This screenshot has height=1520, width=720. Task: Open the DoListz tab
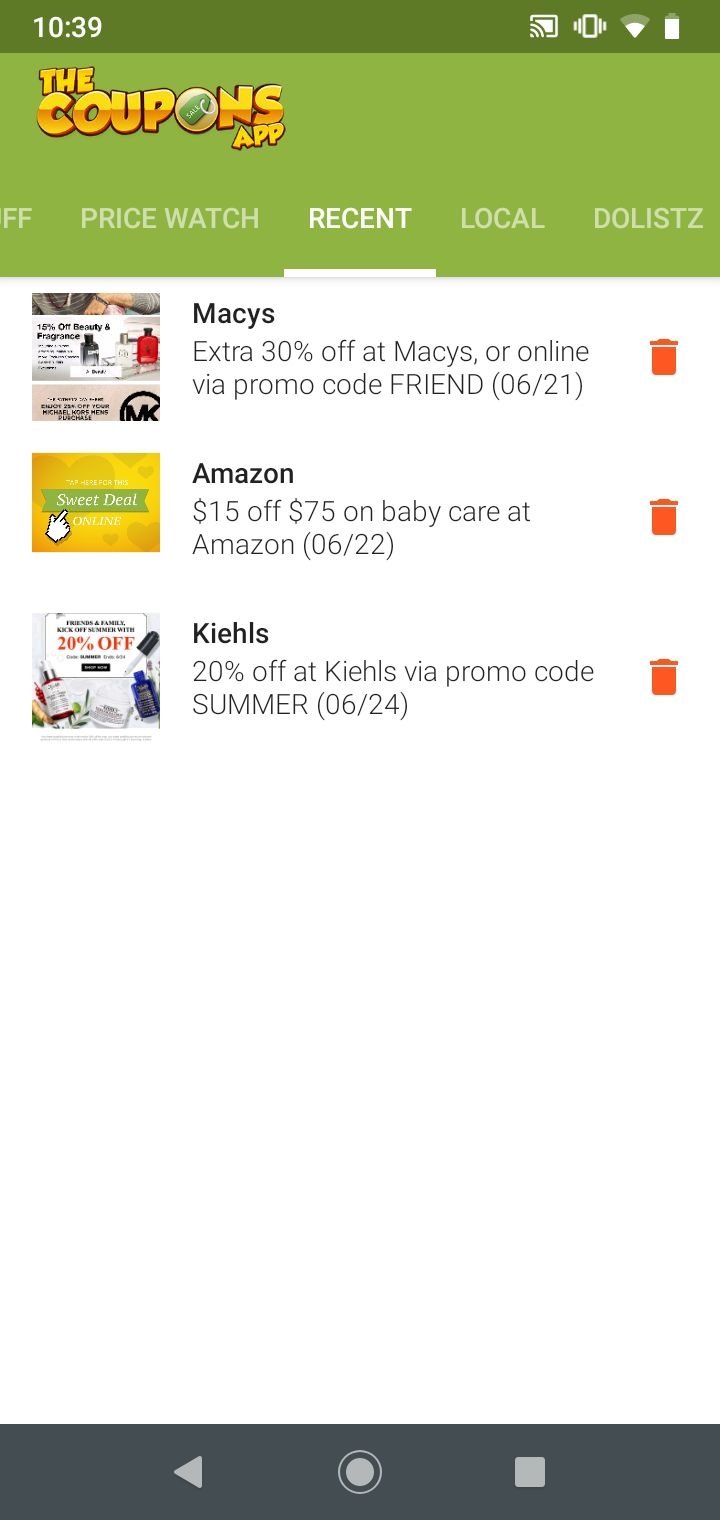click(647, 219)
